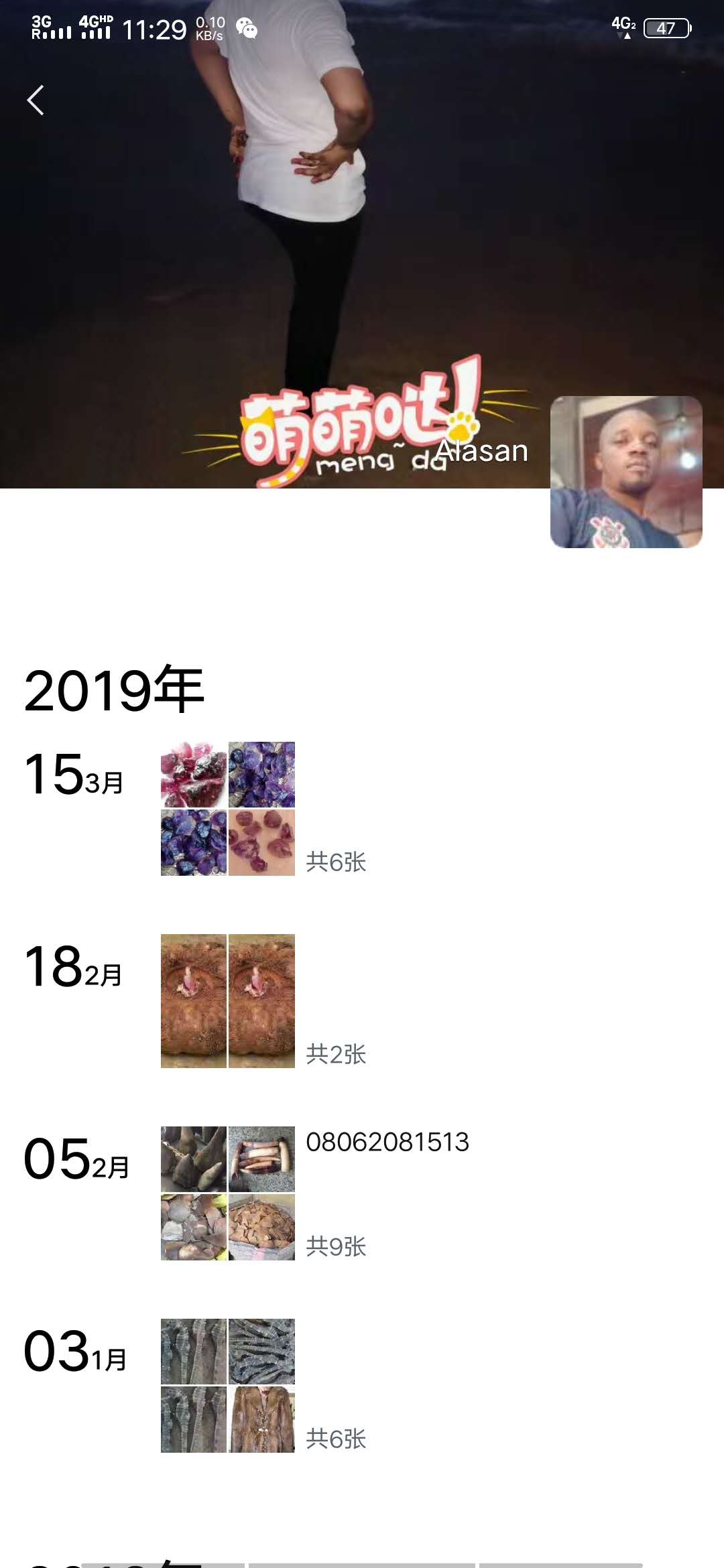Image resolution: width=724 pixels, height=1568 pixels.
Task: Open the 18 February post with 2 photos
Action: click(x=228, y=1000)
